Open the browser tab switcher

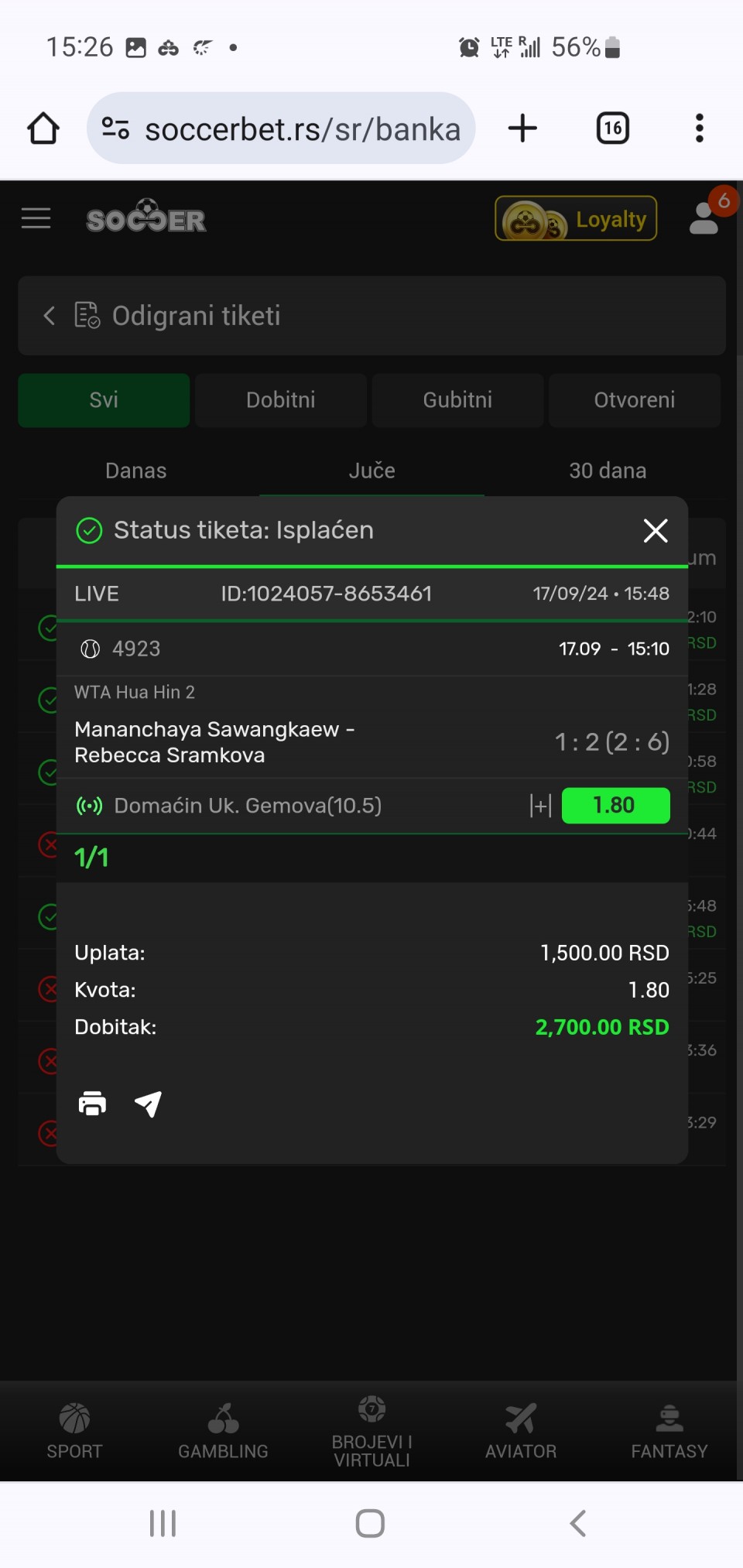pos(612,128)
